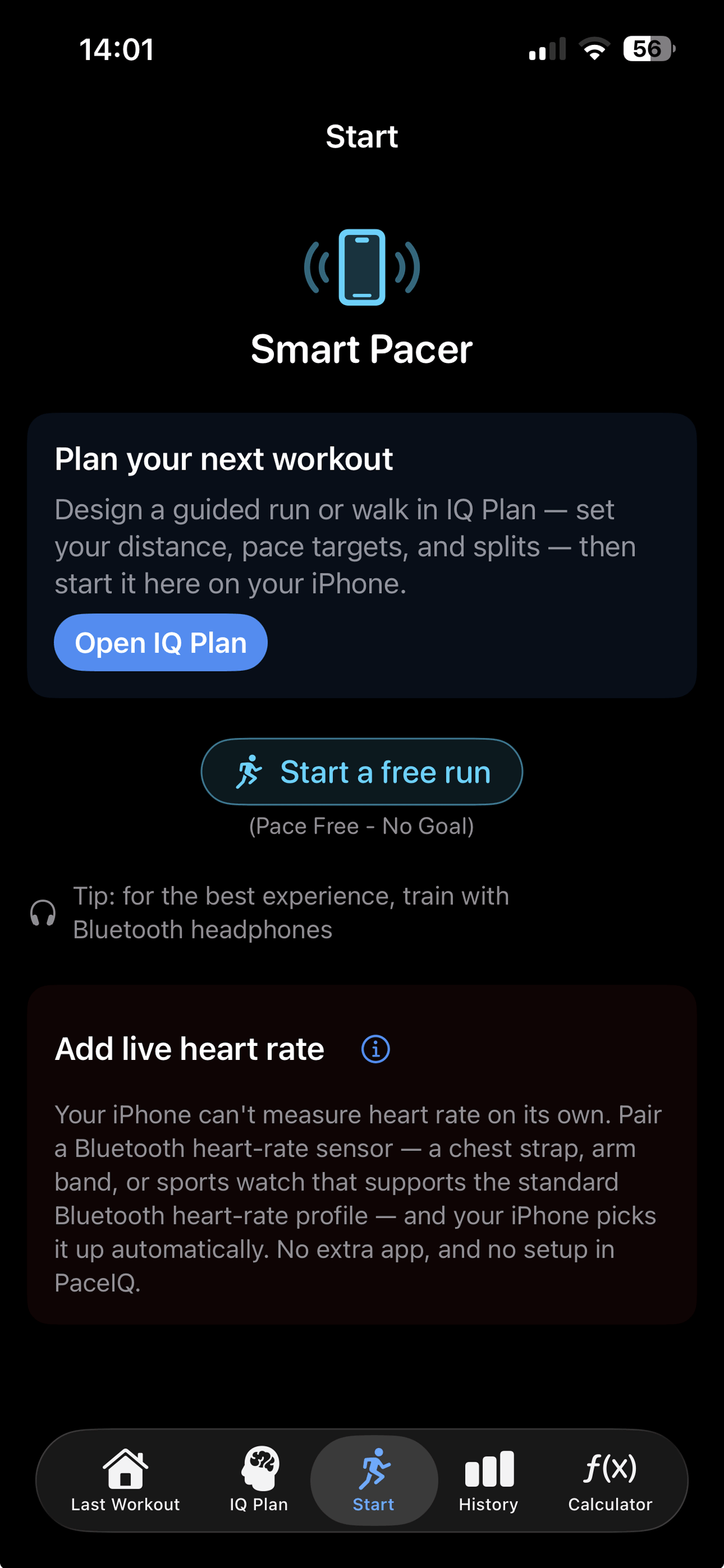Start a free run
This screenshot has height=1568, width=724.
point(361,771)
